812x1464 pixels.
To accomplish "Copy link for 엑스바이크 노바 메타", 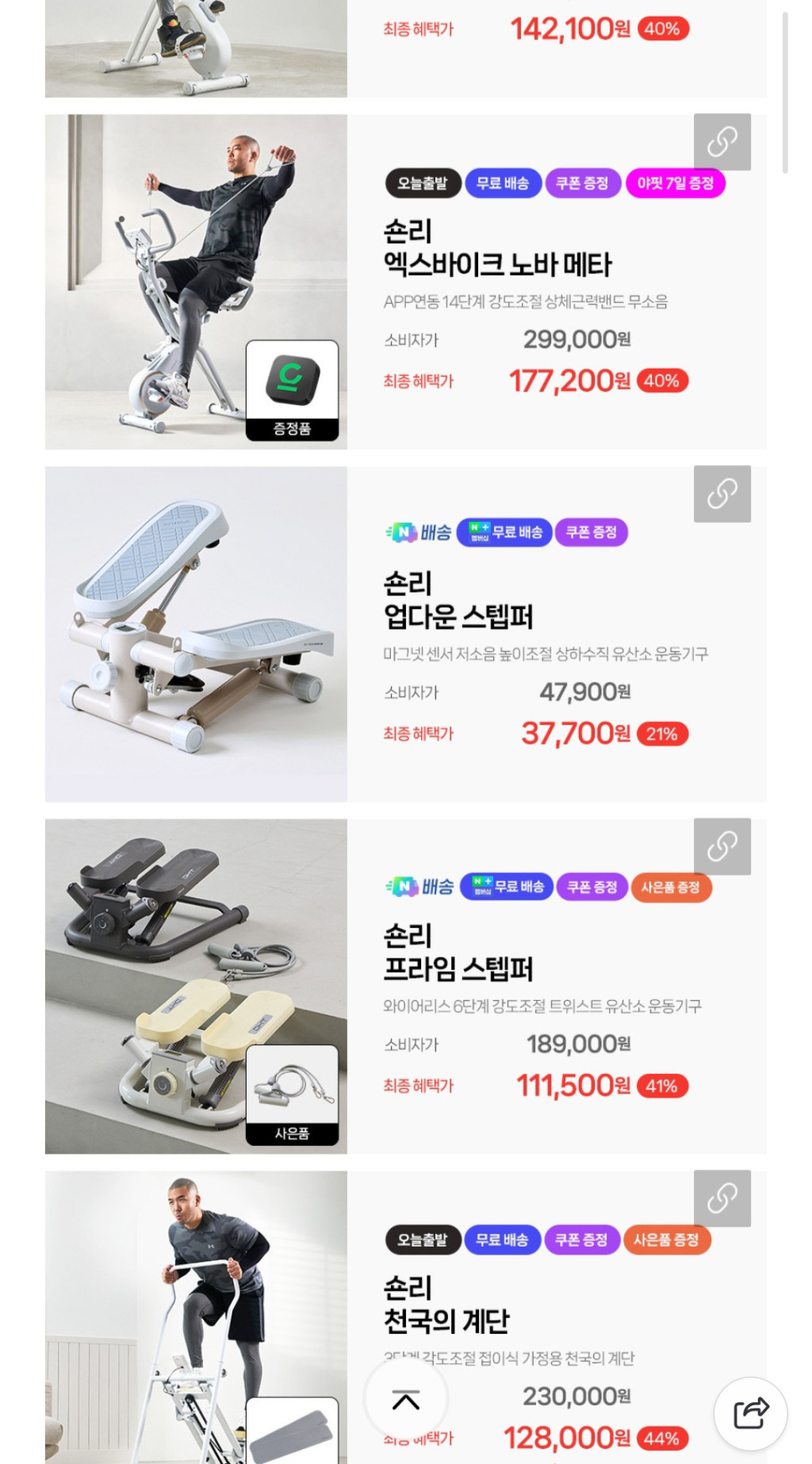I will pyautogui.click(x=722, y=142).
